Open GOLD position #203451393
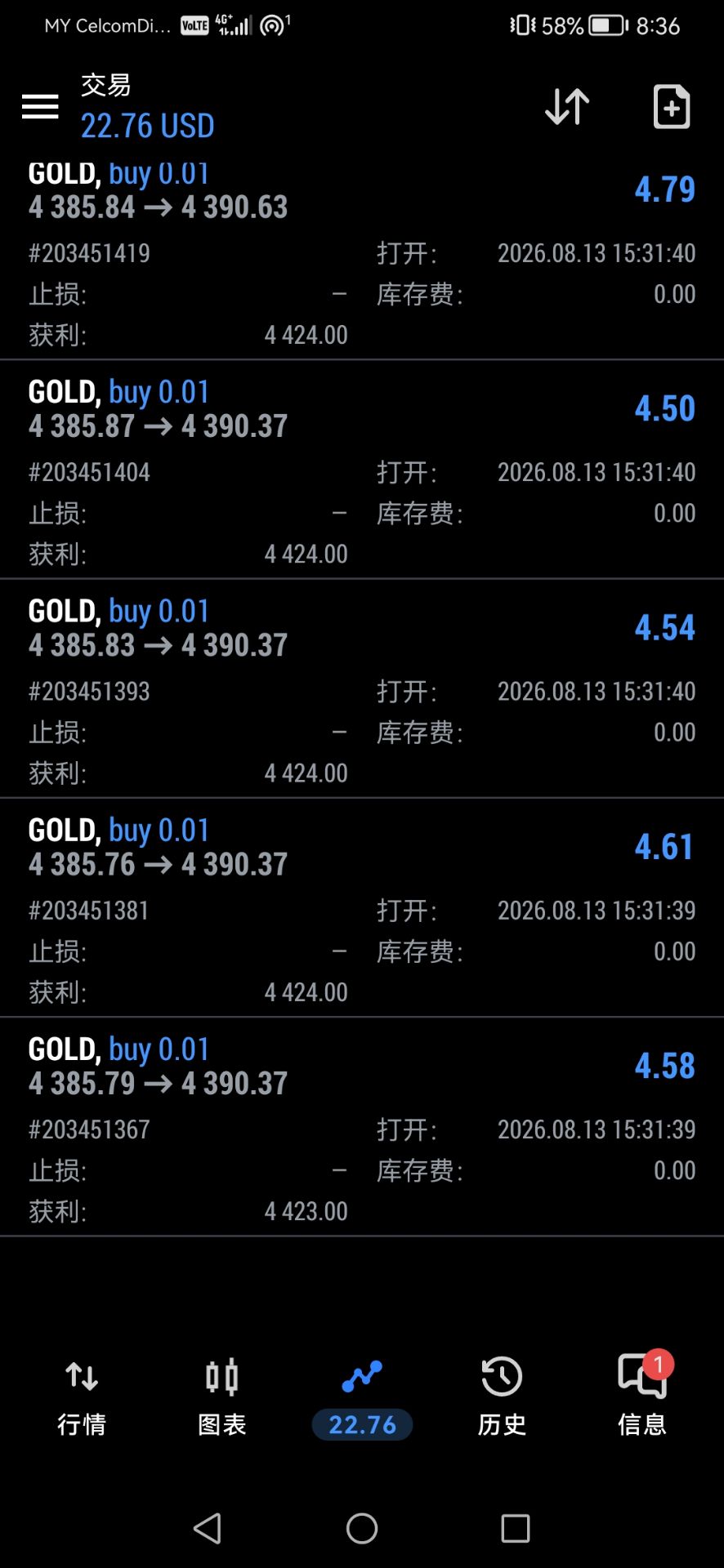The width and height of the screenshot is (724, 1568). pyautogui.click(x=362, y=688)
